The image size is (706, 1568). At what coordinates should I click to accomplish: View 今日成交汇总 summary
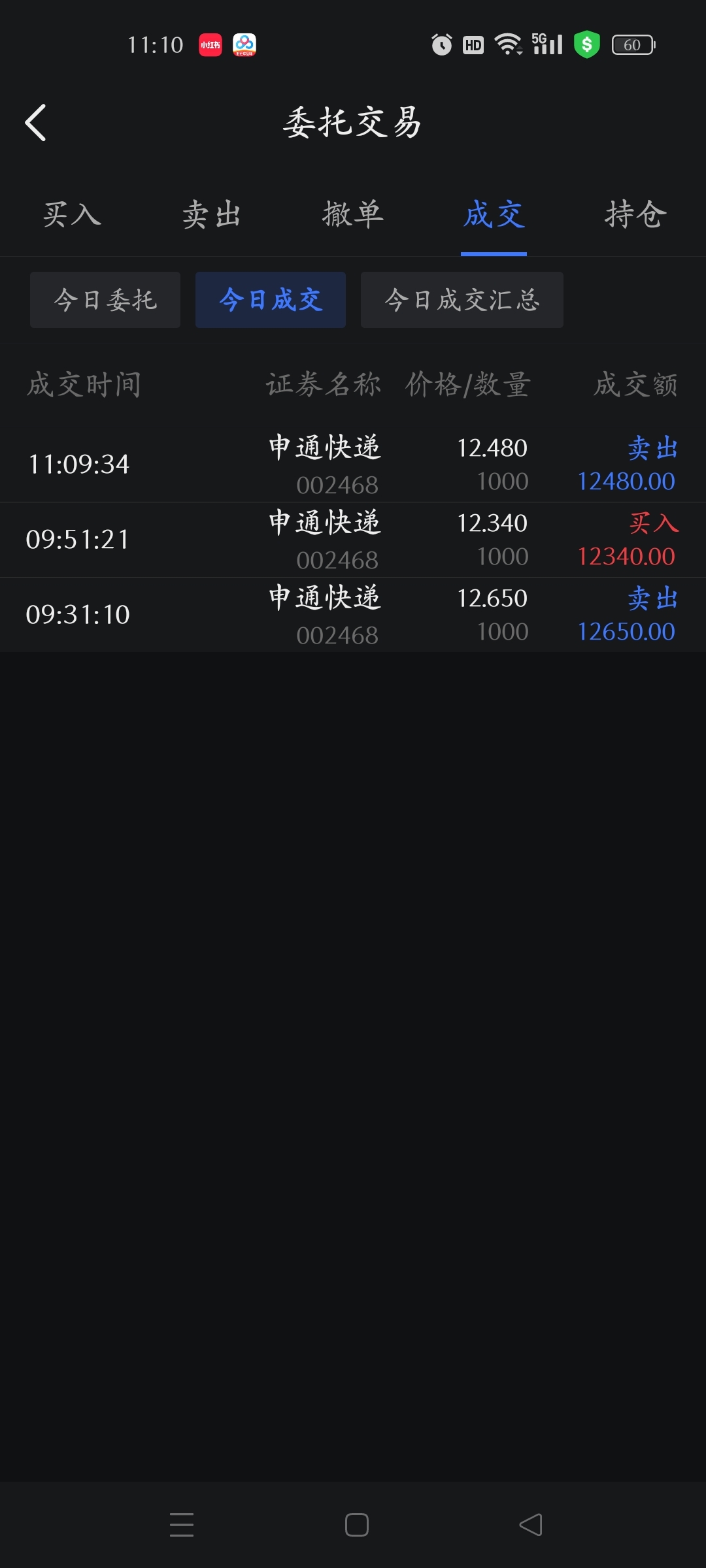462,300
